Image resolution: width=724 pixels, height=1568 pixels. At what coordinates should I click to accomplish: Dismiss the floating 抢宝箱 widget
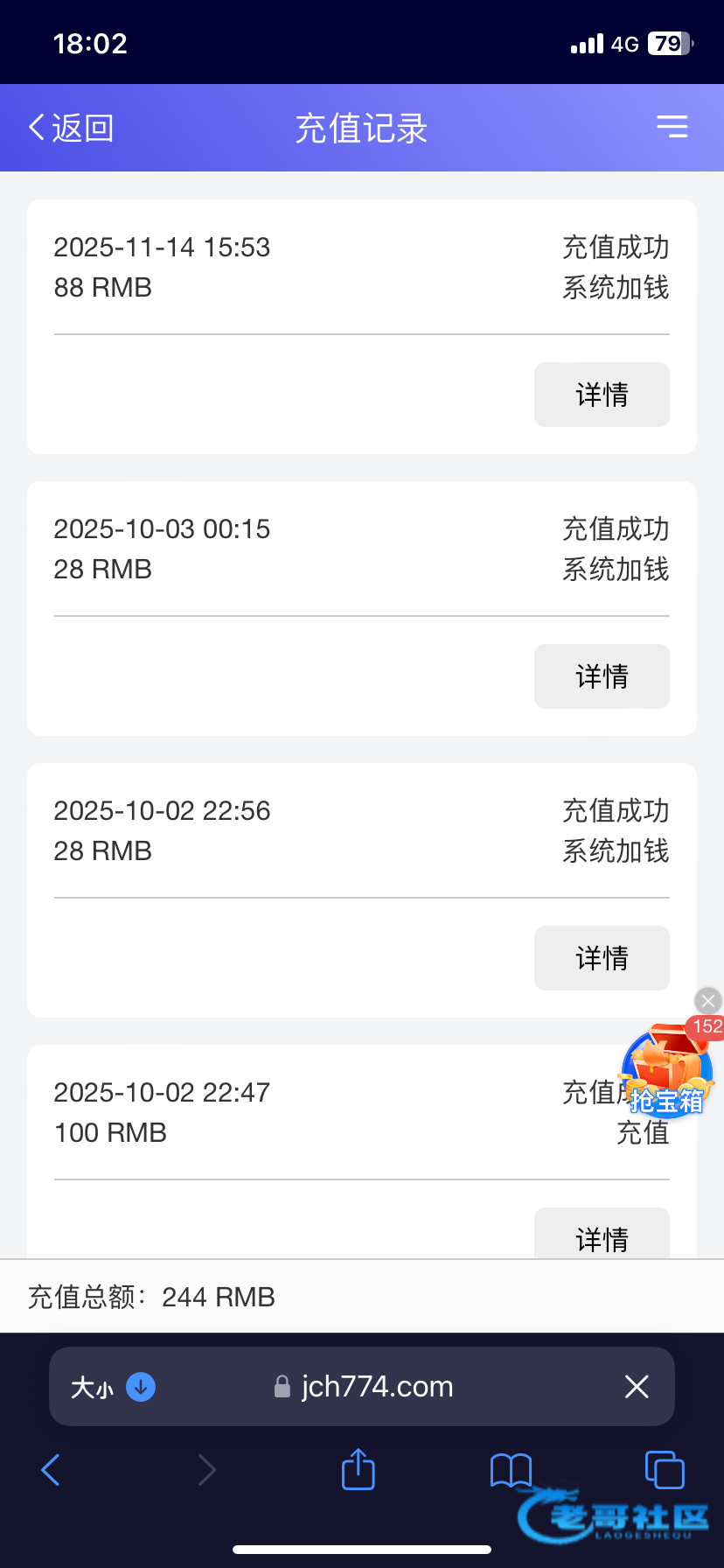click(708, 1000)
